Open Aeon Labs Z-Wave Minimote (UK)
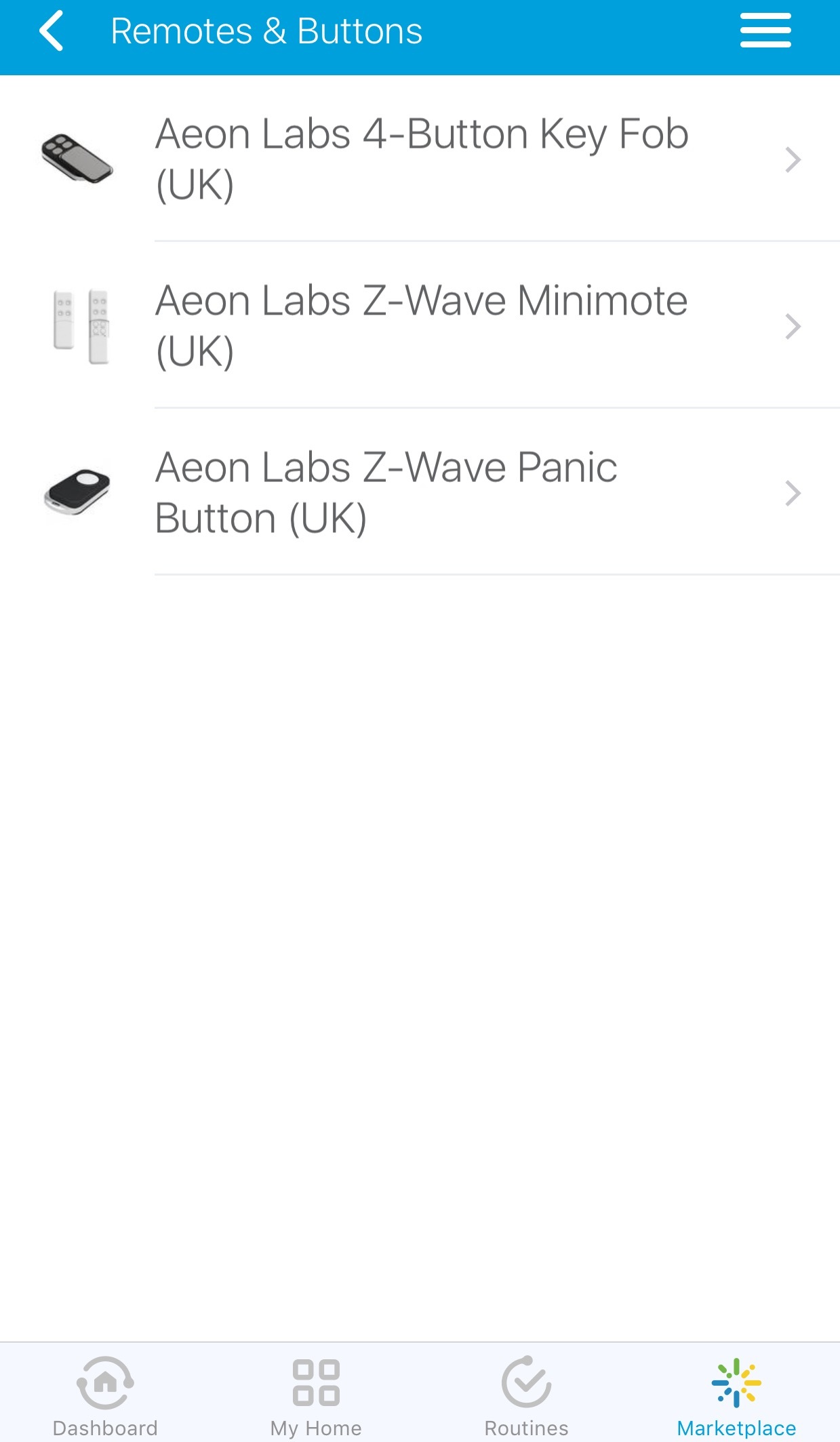The height and width of the screenshot is (1442, 840). pyautogui.click(x=420, y=326)
